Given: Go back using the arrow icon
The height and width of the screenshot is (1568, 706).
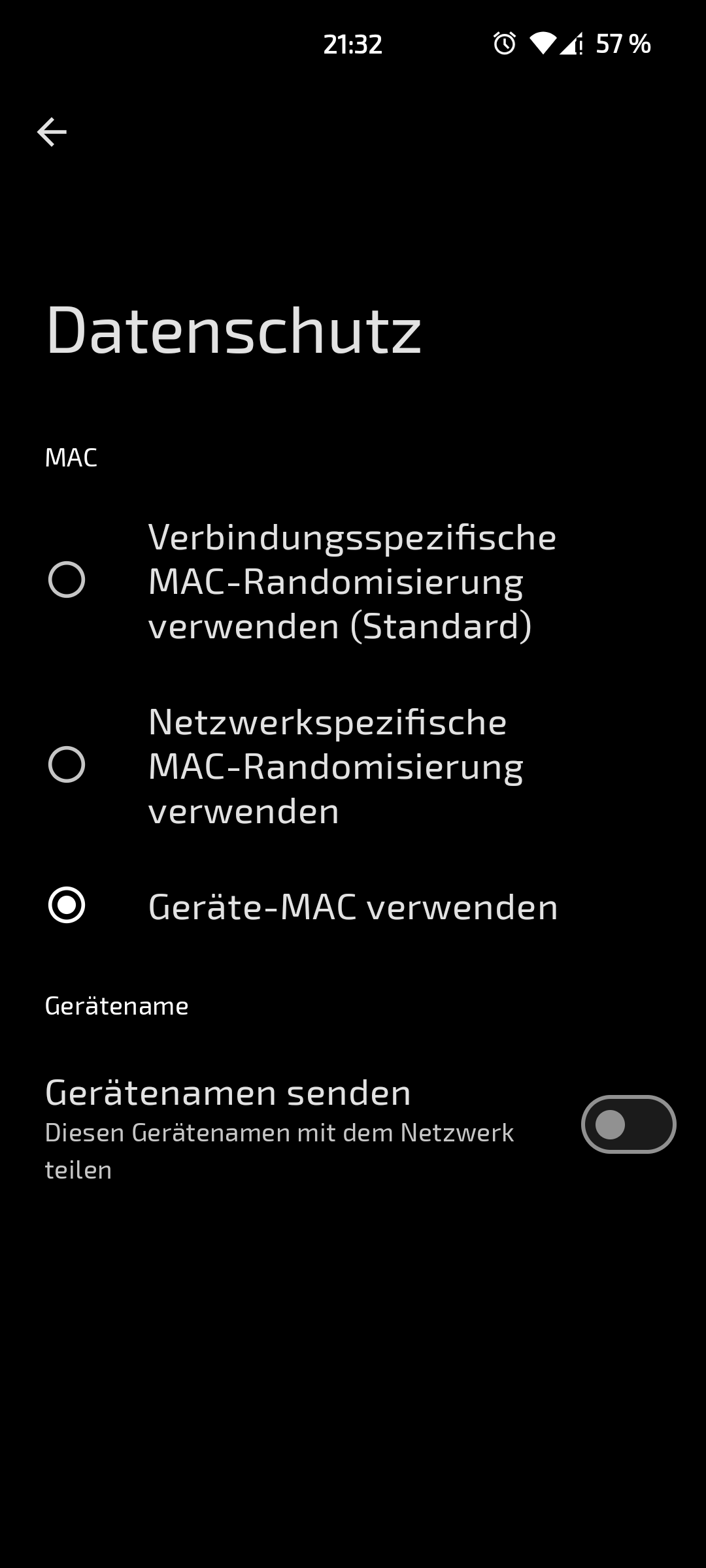Looking at the screenshot, I should [52, 132].
